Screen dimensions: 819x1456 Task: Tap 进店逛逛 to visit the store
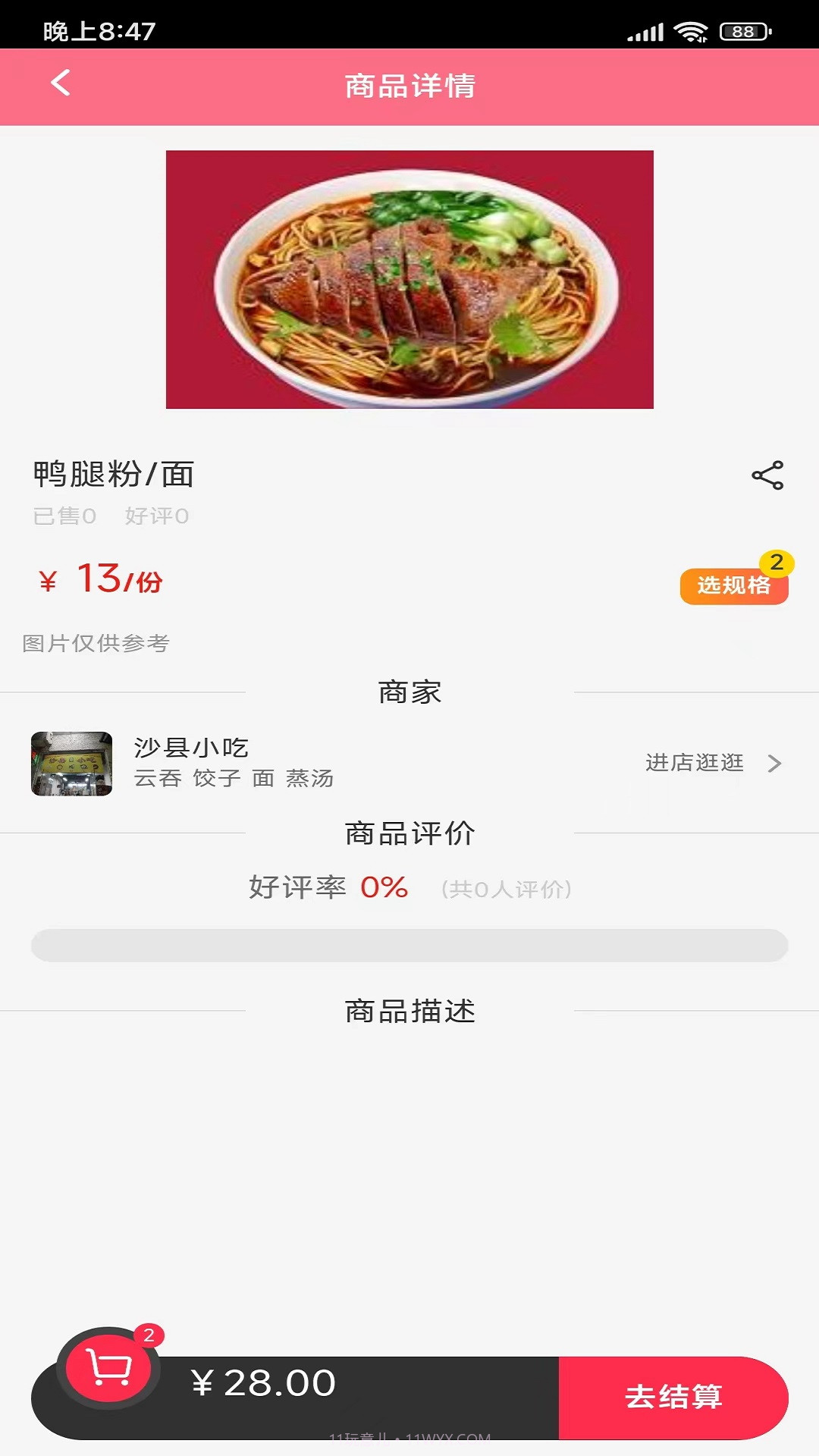pos(695,764)
